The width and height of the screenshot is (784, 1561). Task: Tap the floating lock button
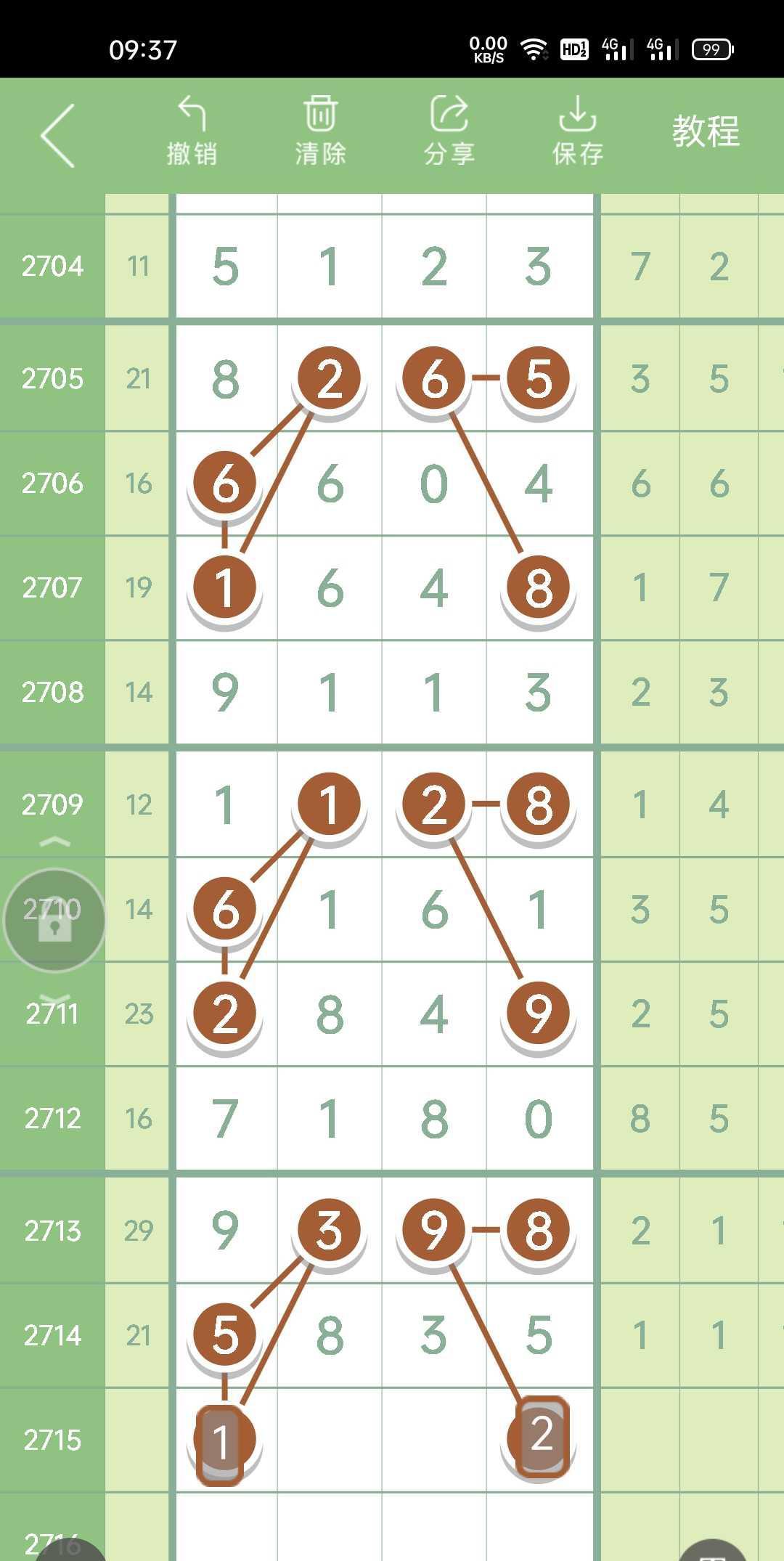coord(54,921)
